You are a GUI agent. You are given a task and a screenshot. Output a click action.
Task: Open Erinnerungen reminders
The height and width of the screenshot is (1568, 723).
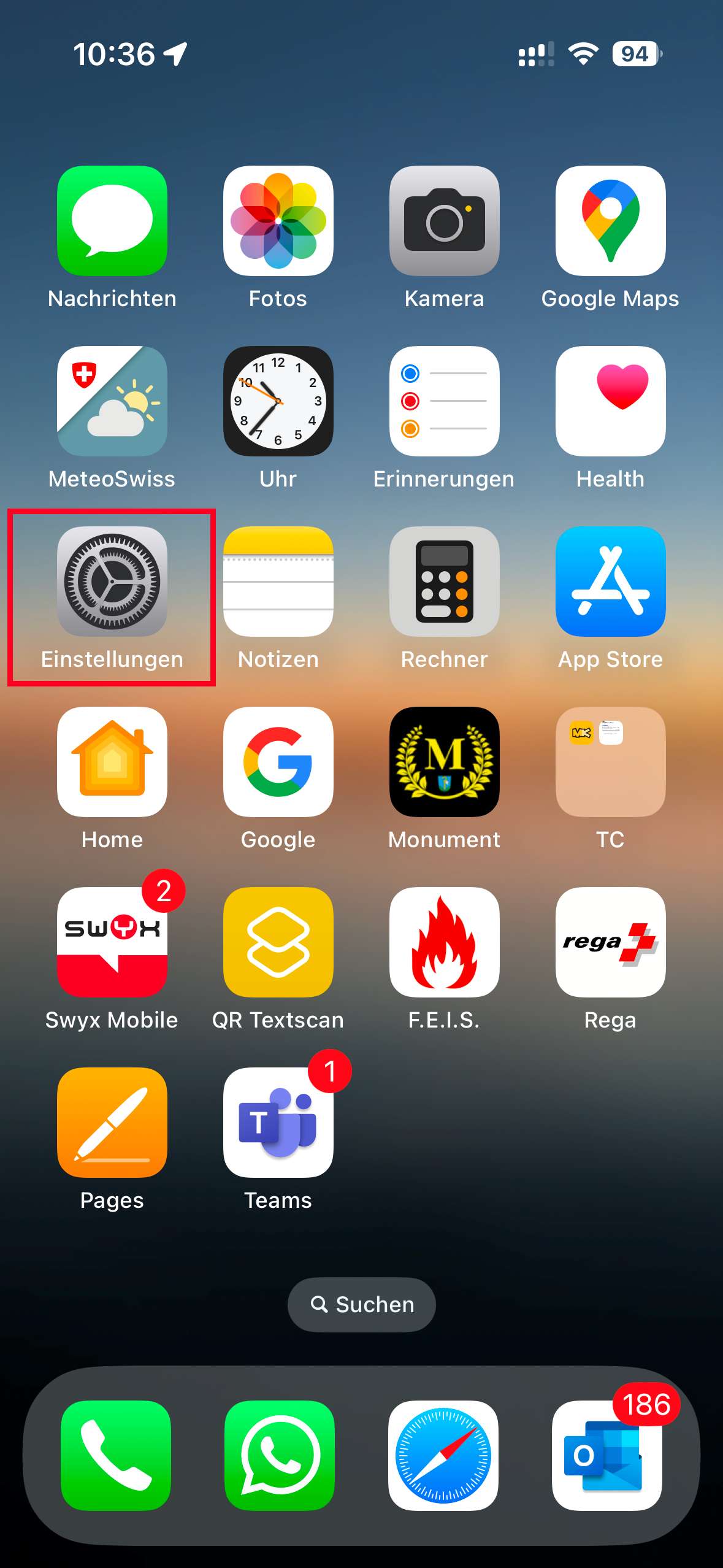pos(444,401)
